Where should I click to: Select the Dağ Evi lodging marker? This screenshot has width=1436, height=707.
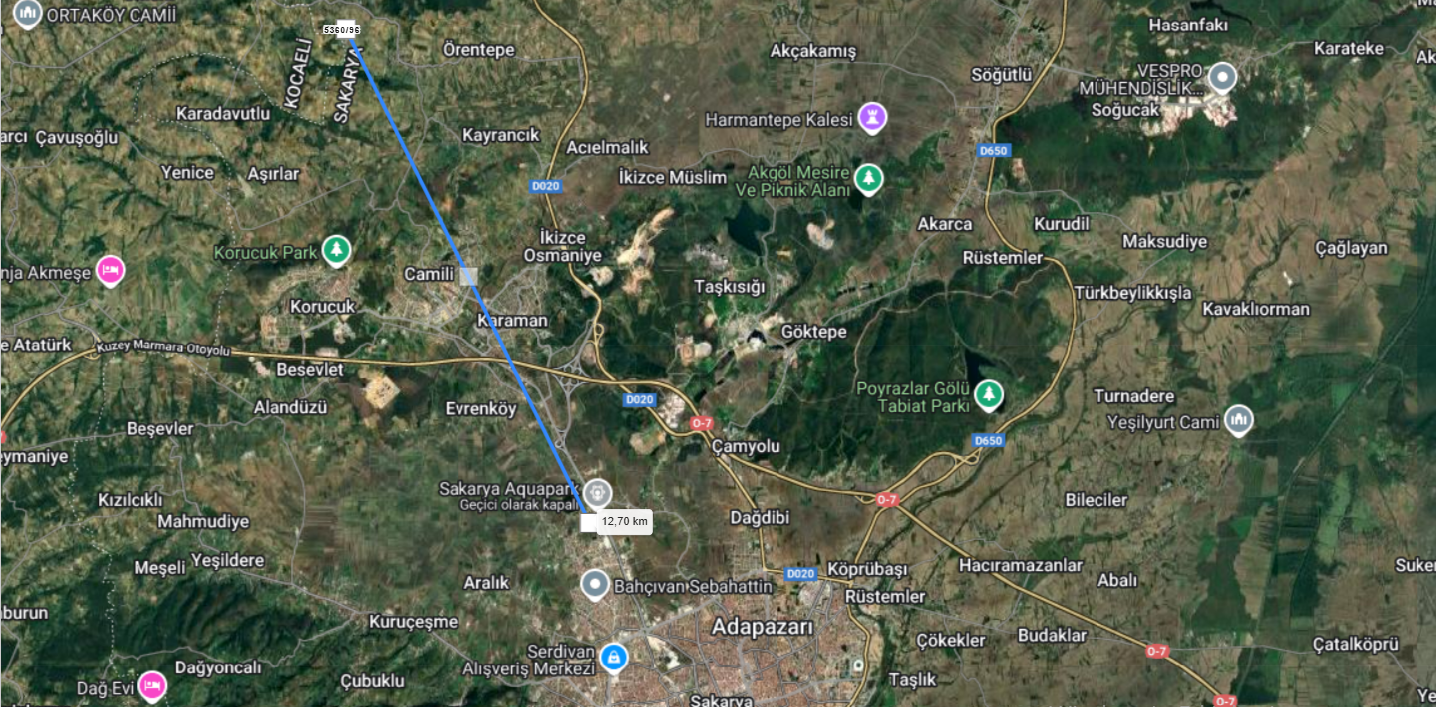pyautogui.click(x=151, y=685)
